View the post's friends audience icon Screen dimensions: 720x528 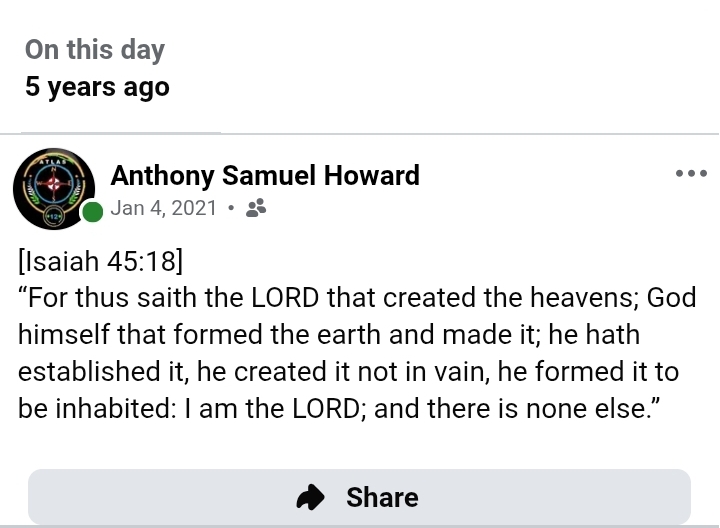click(256, 208)
